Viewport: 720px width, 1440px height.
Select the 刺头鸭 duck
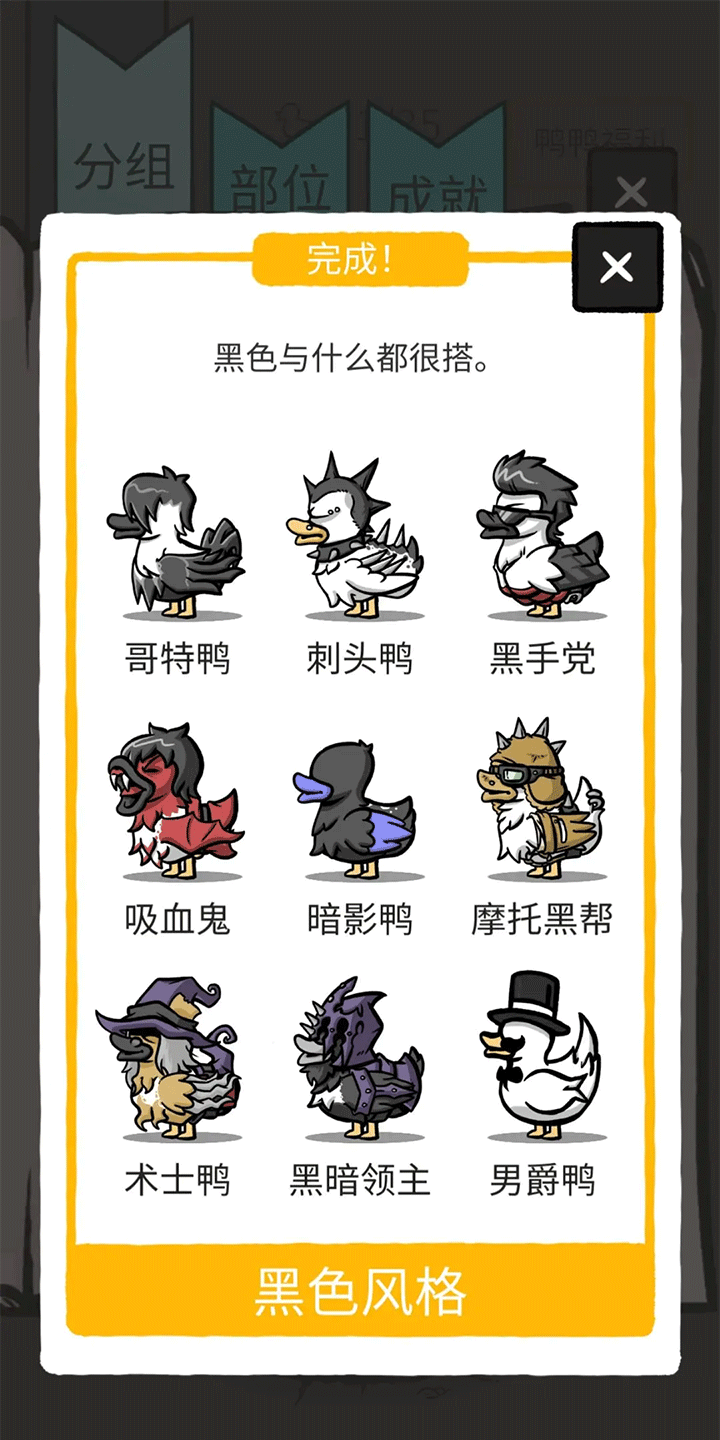click(x=359, y=540)
